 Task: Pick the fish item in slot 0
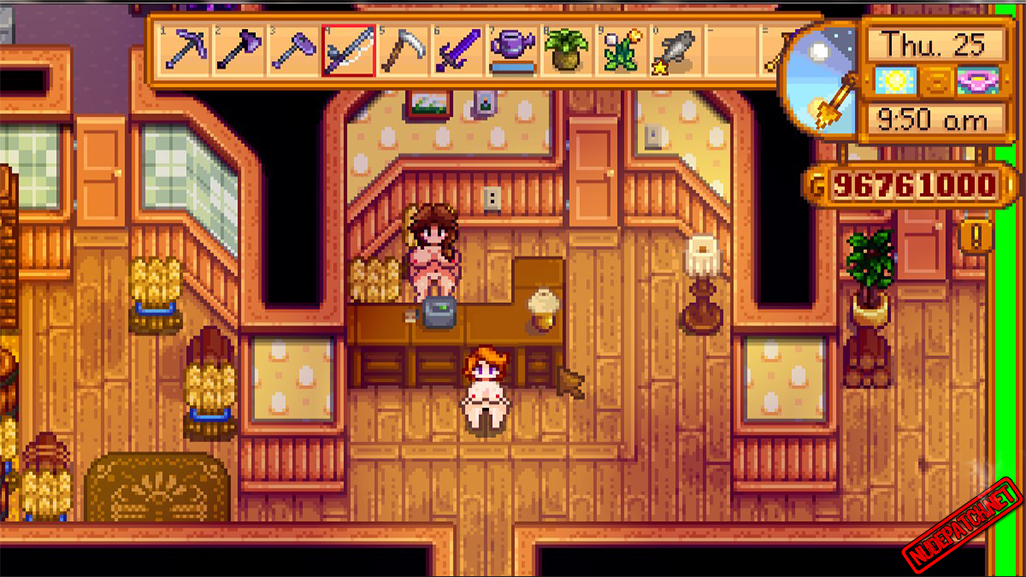click(675, 50)
